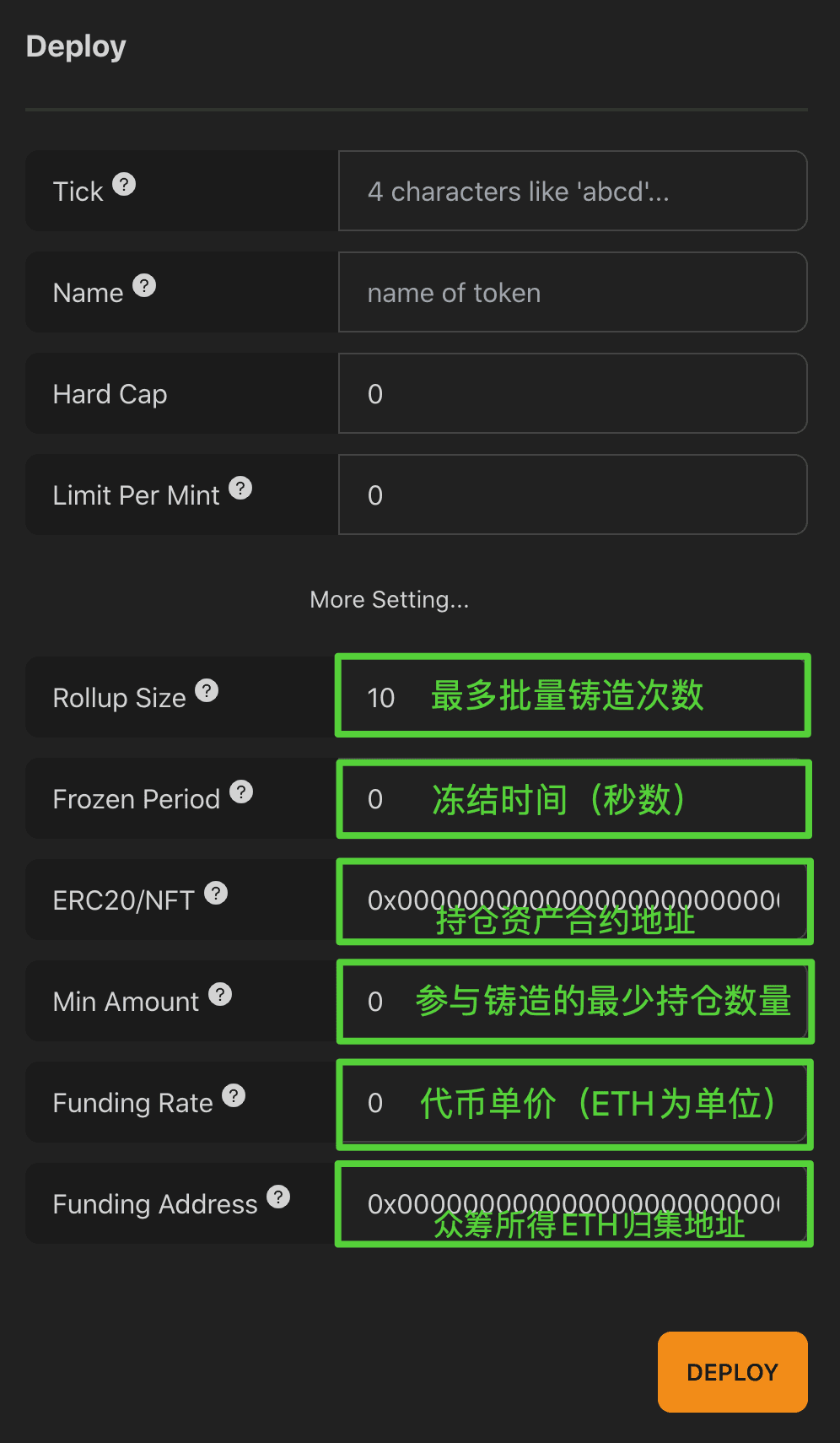Focus the Frozen Period field
This screenshot has width=840, height=1443.
(572, 799)
